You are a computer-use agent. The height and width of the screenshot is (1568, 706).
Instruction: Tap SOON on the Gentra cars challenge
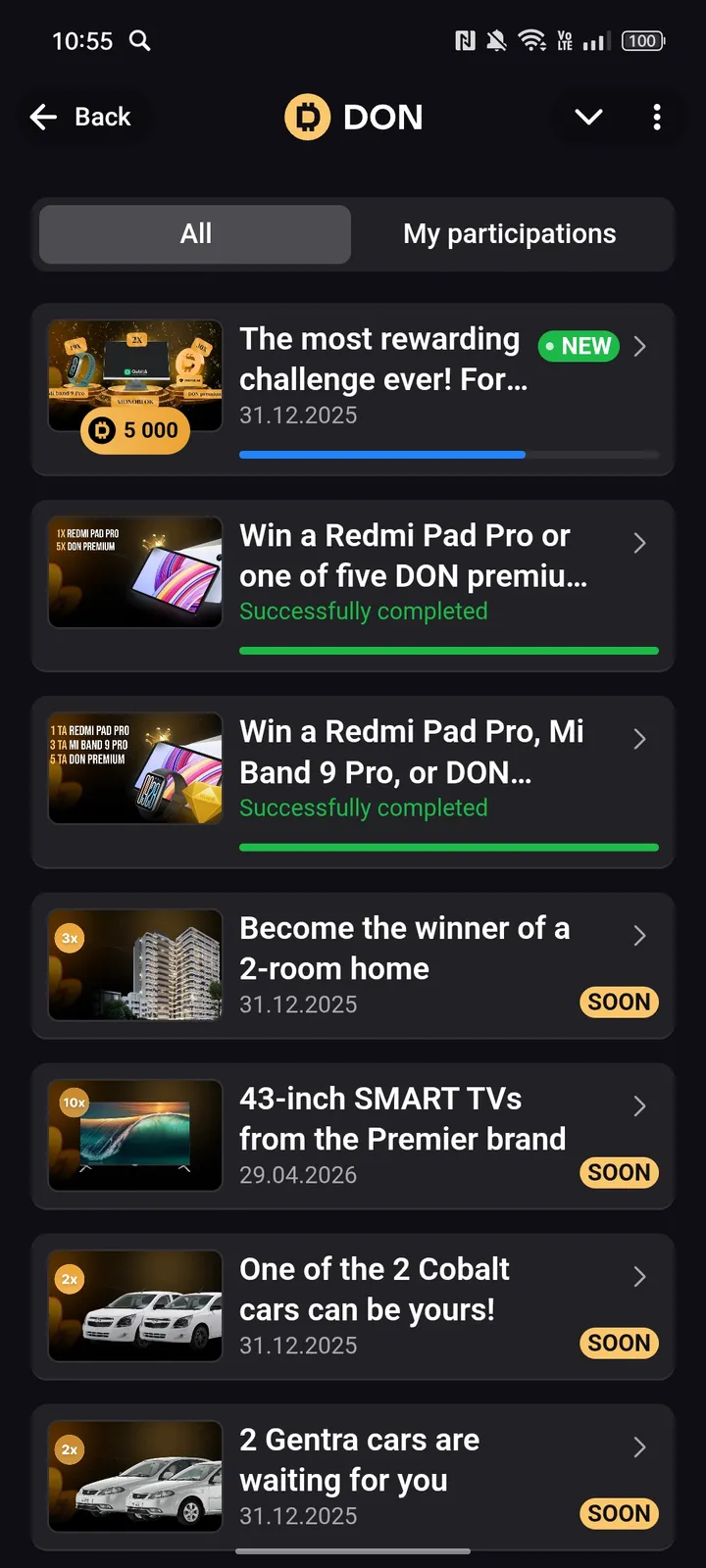pos(619,1513)
